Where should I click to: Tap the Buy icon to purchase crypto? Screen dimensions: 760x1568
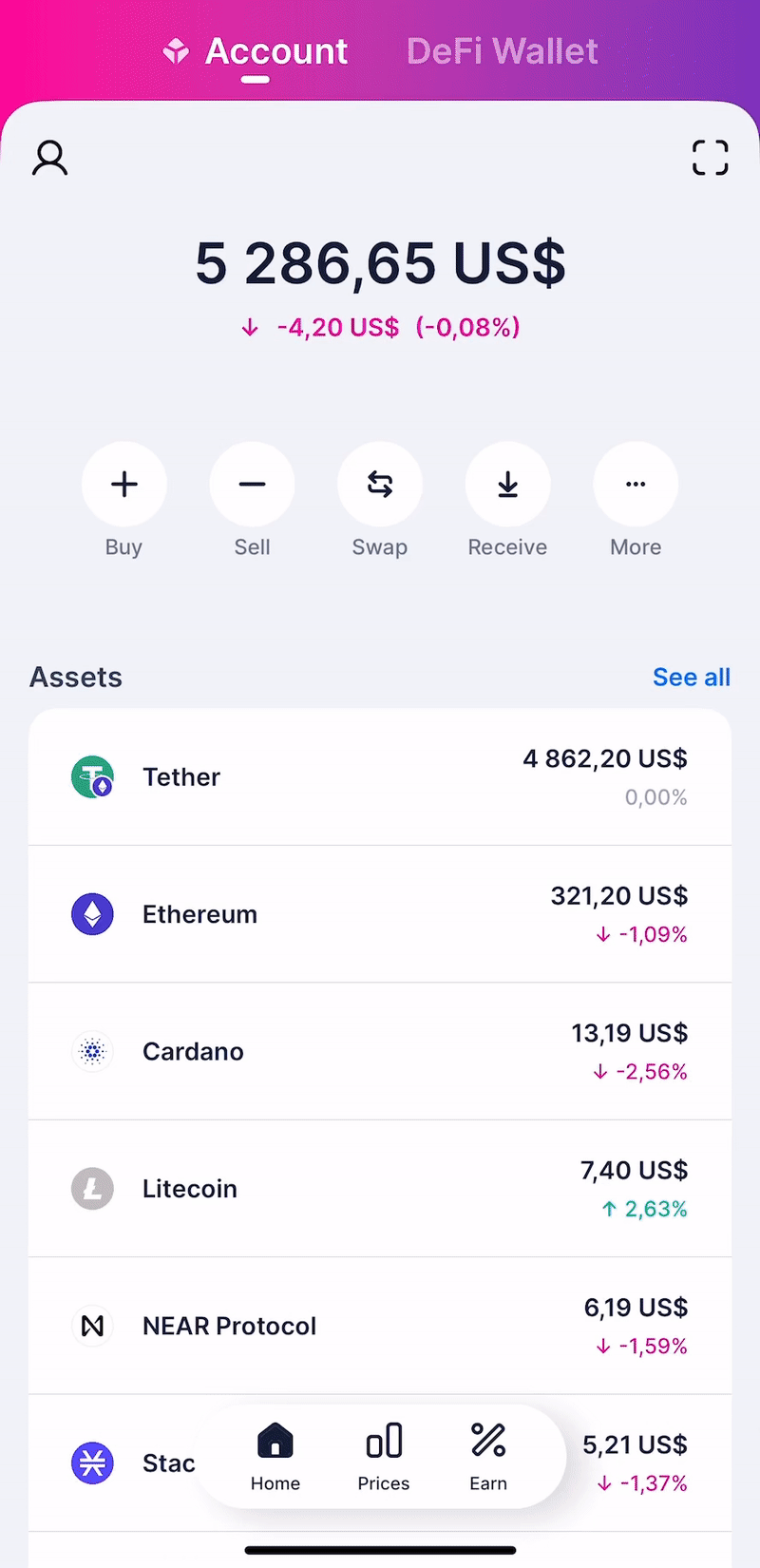pyautogui.click(x=123, y=484)
